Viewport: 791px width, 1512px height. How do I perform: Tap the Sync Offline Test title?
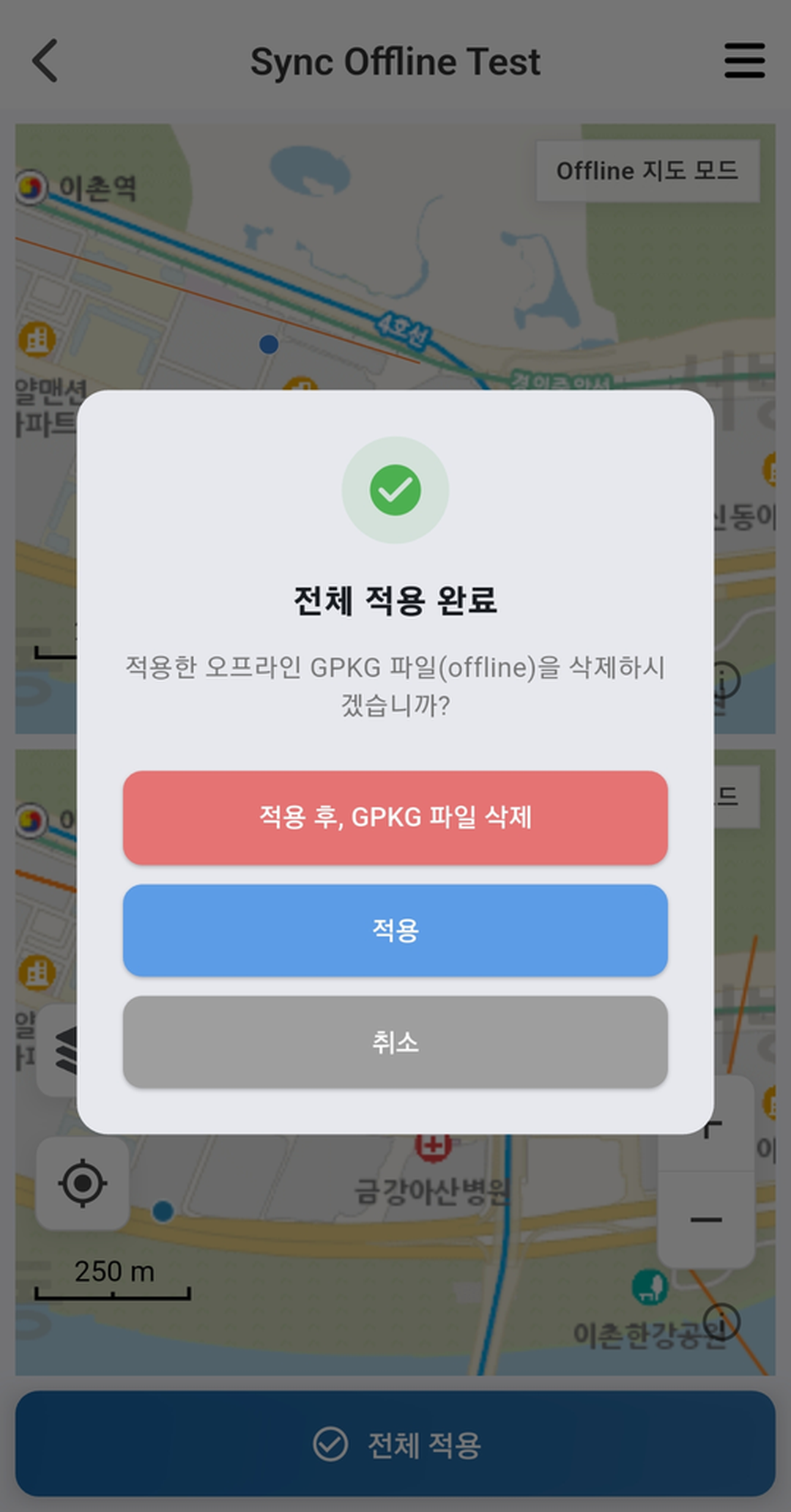click(395, 61)
